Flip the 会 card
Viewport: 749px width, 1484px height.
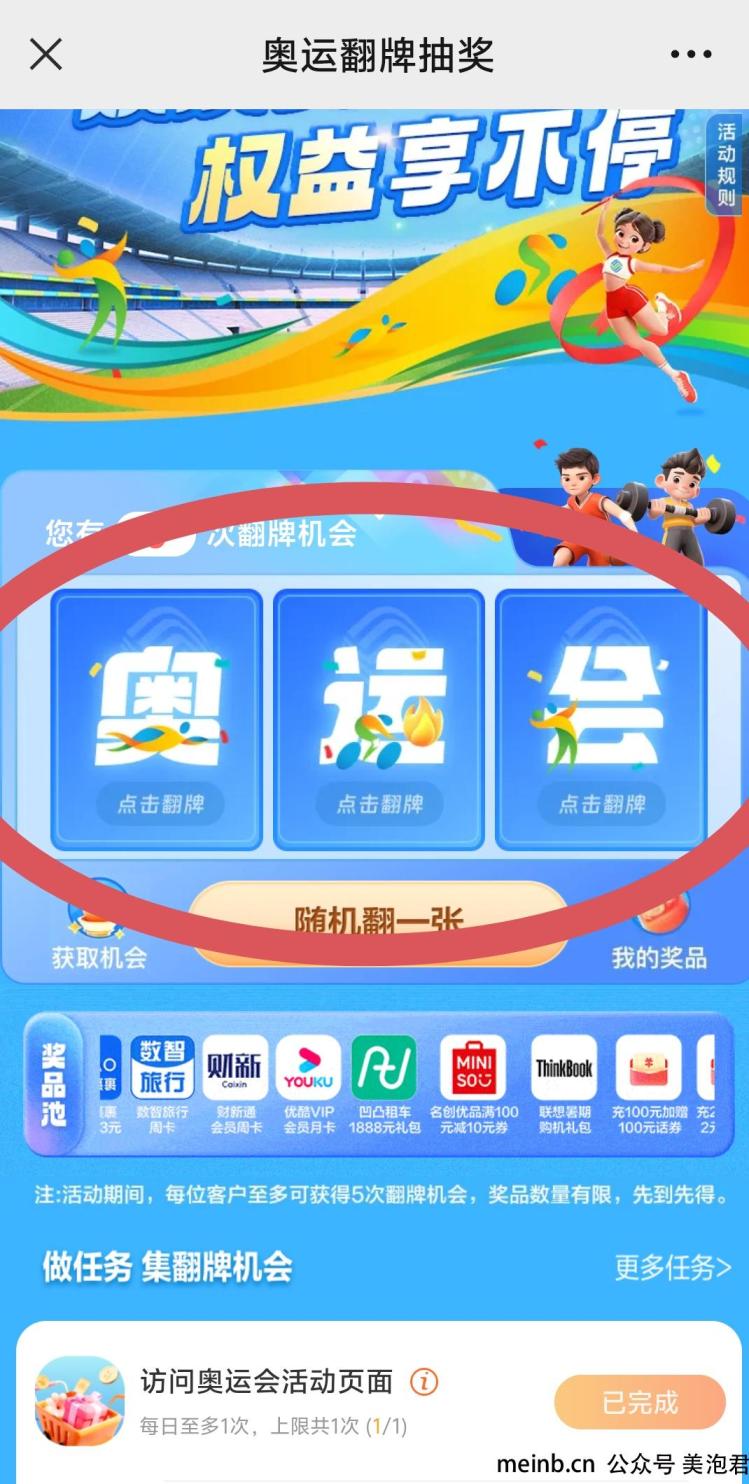[601, 719]
